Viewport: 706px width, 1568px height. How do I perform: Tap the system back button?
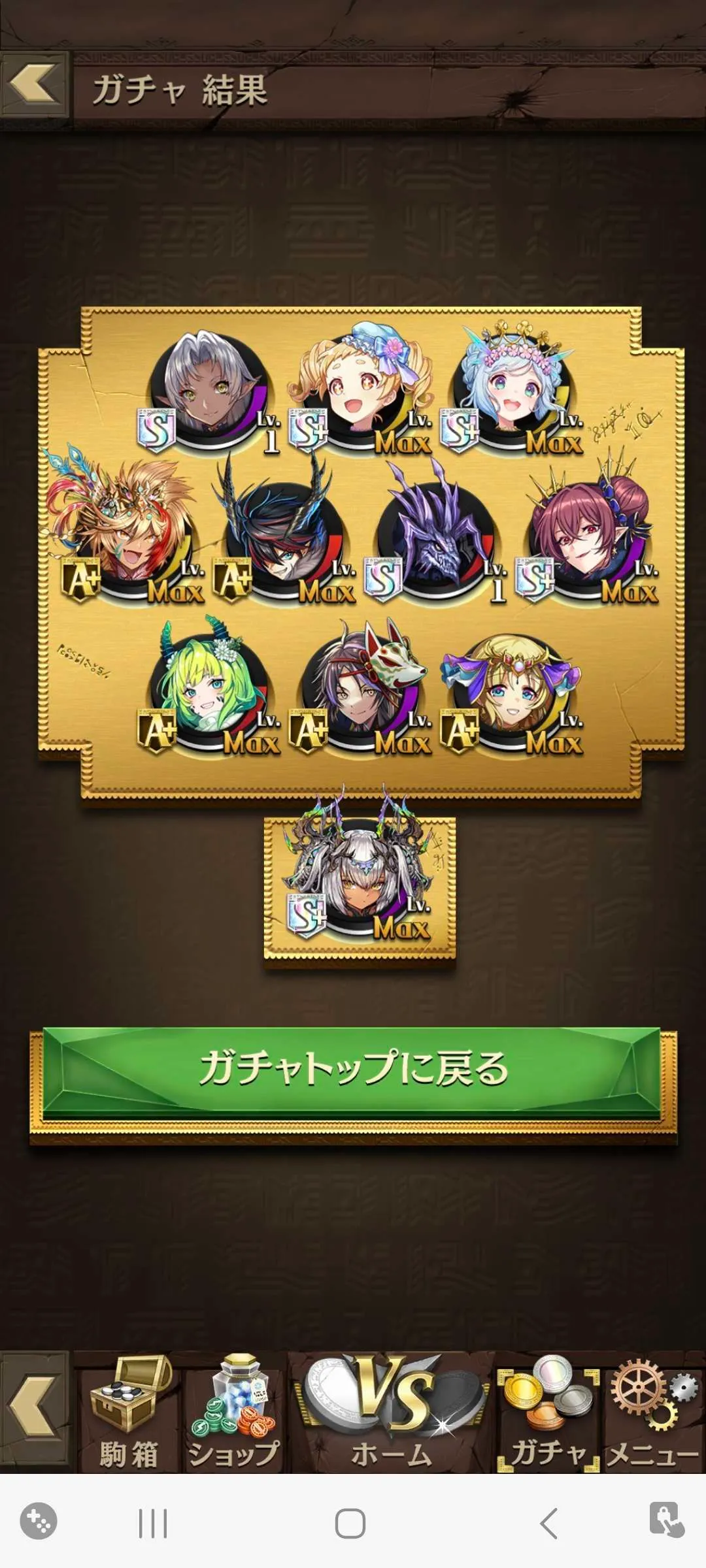[x=548, y=1524]
